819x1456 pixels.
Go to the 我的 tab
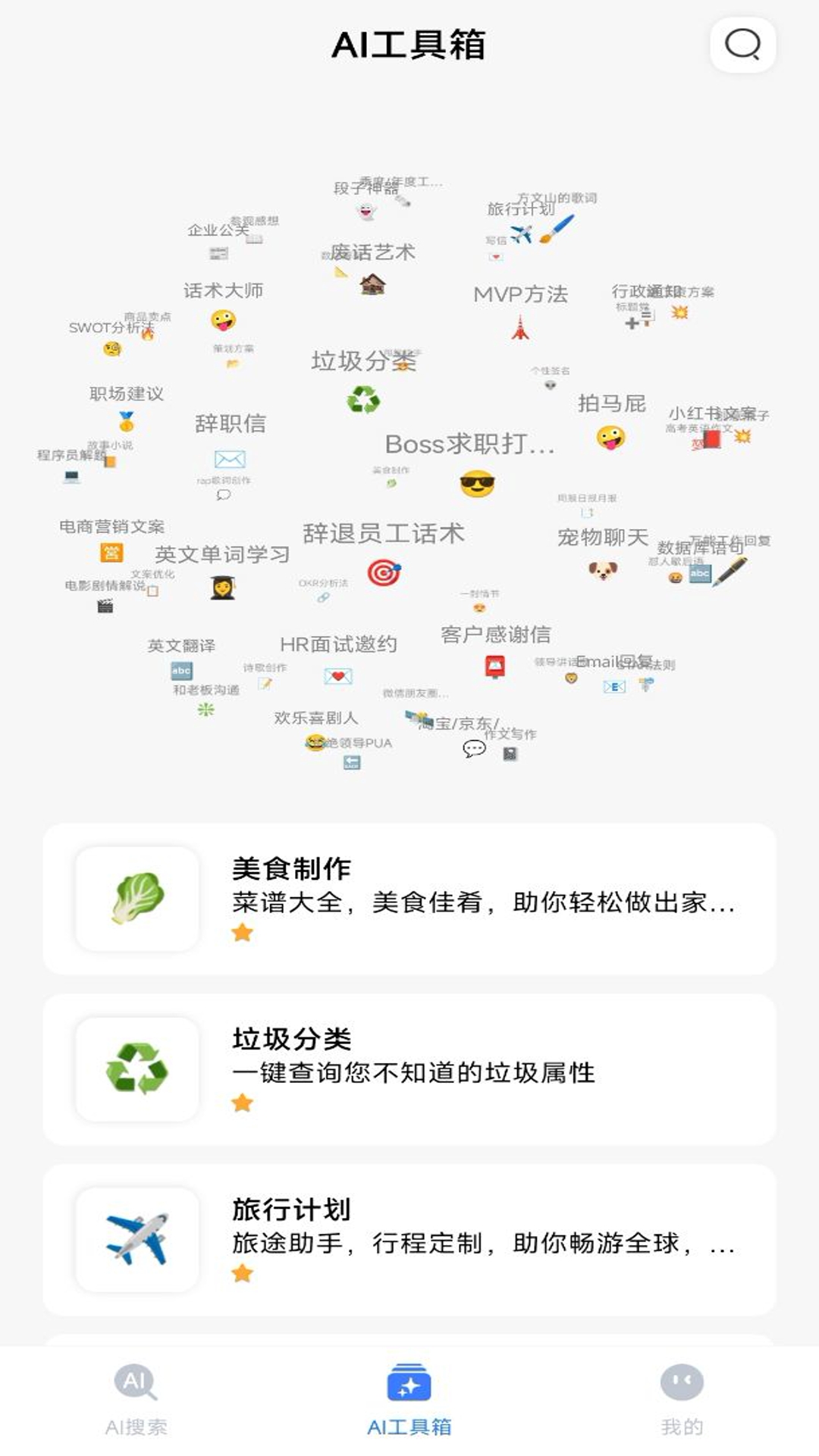coord(682,1400)
